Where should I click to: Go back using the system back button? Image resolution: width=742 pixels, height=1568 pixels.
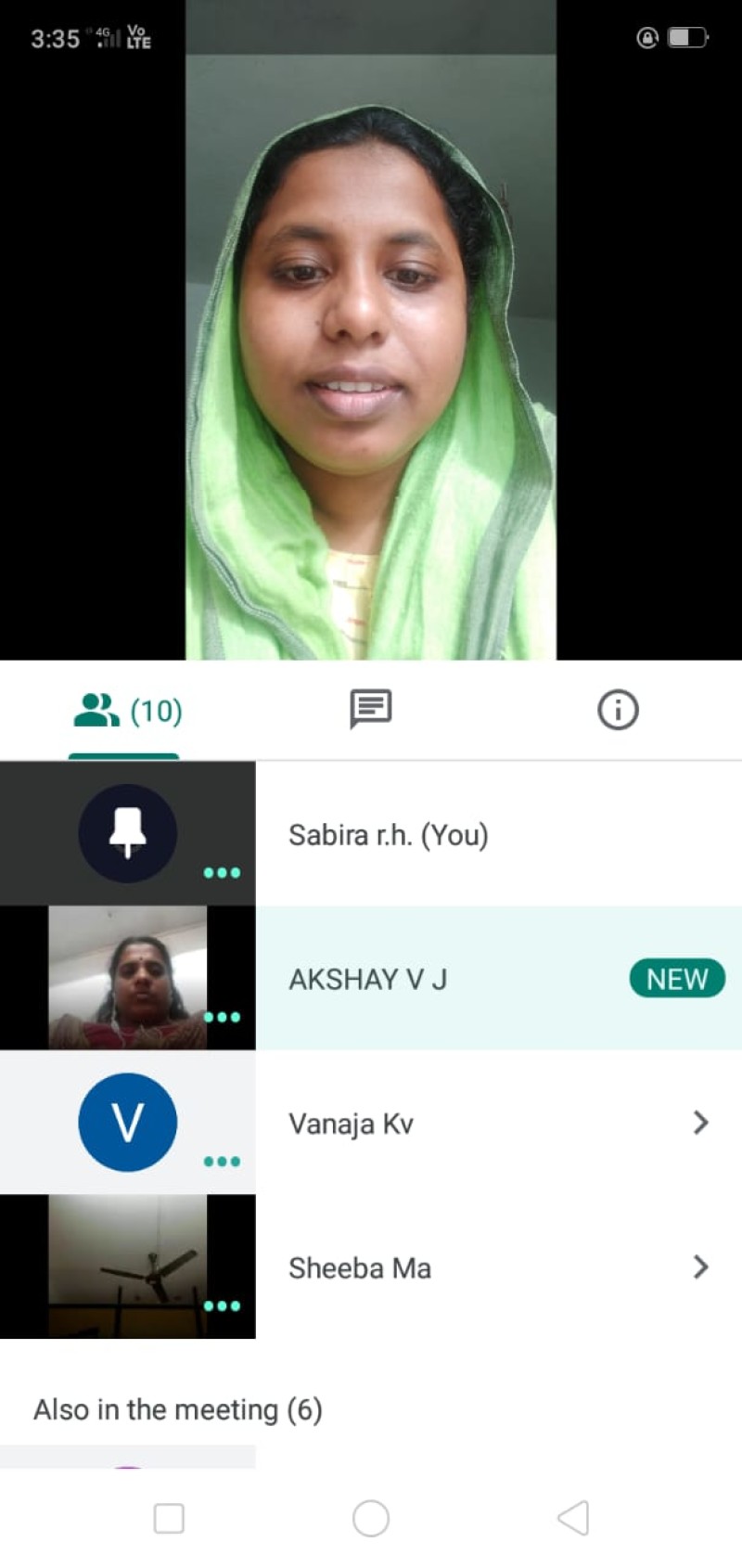point(573,1519)
